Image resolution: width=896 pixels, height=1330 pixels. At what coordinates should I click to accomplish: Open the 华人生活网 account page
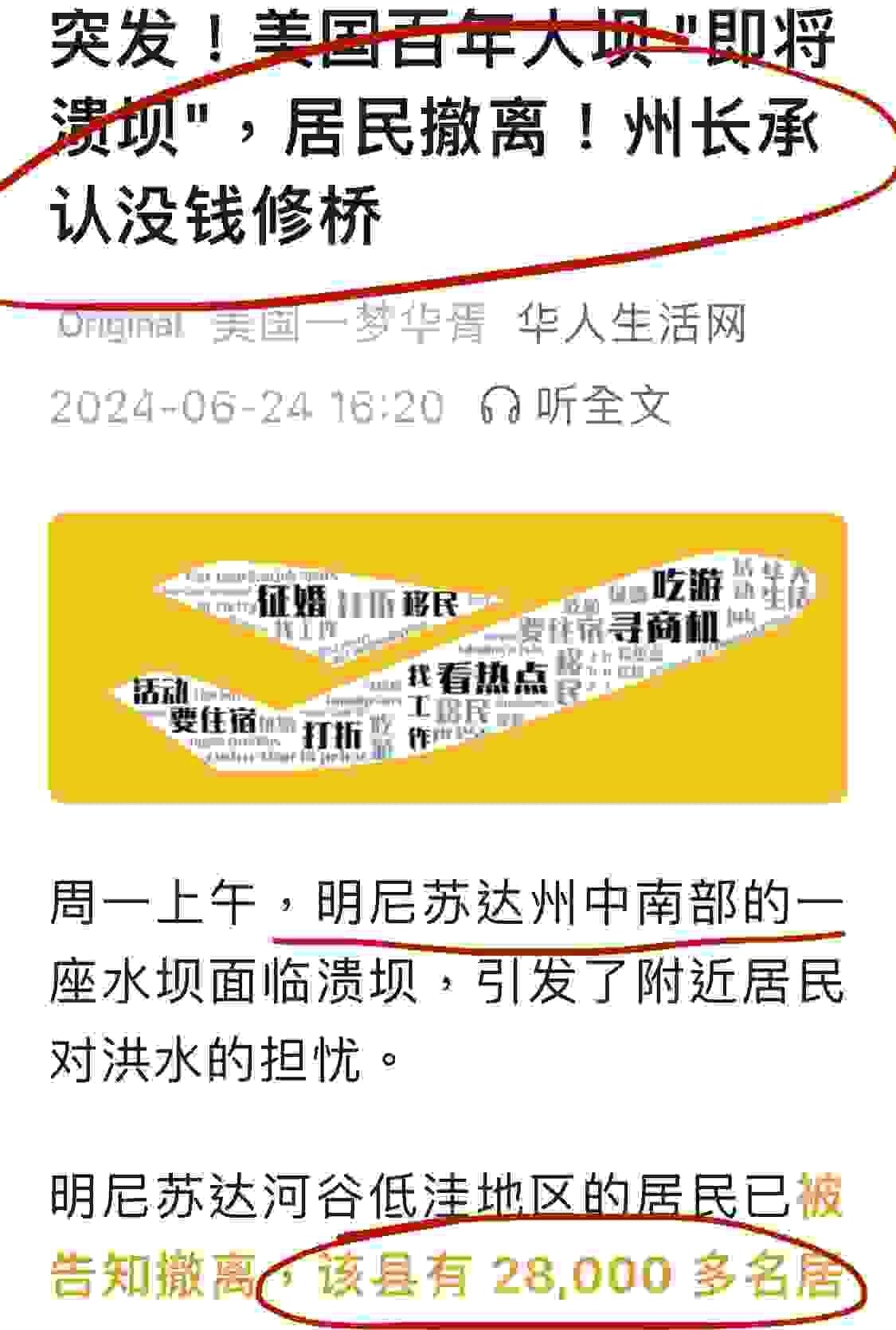coord(631,324)
